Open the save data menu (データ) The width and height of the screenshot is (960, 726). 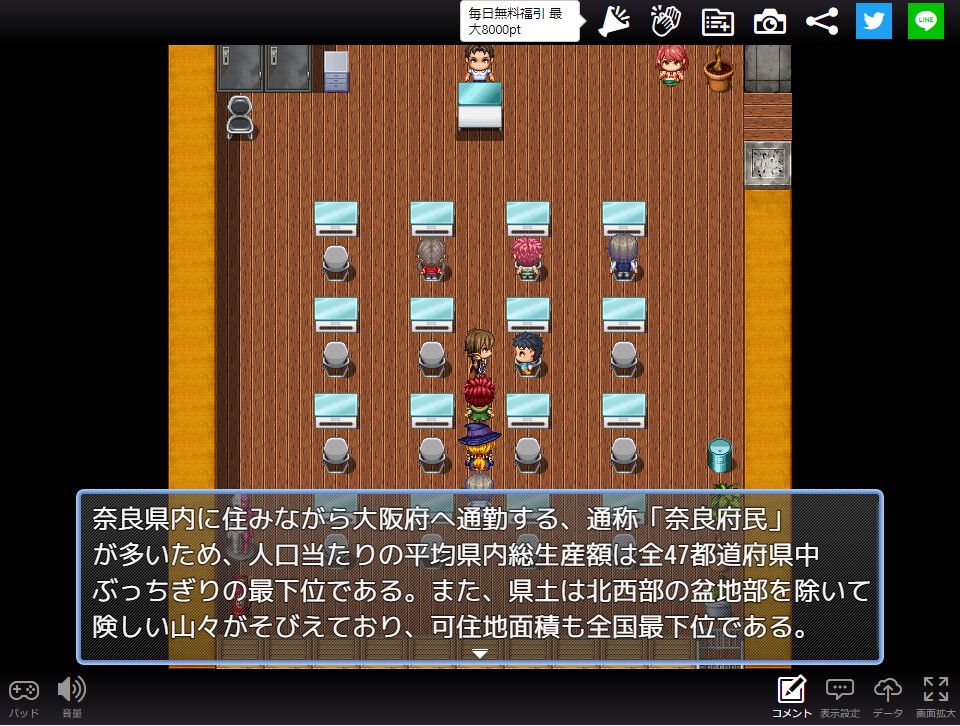(888, 695)
